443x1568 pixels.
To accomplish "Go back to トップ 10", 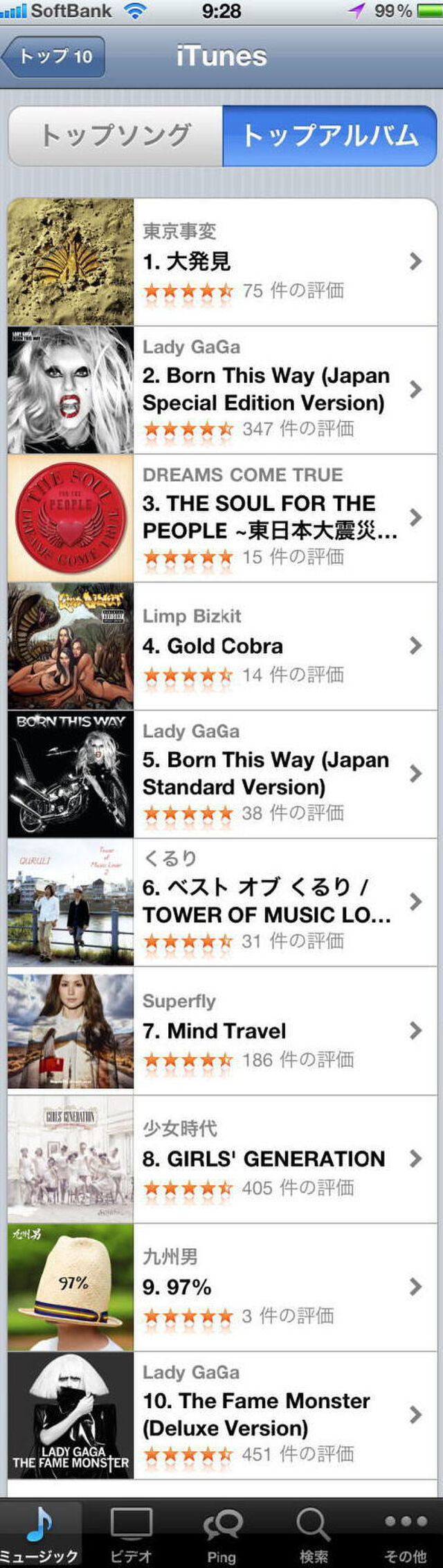I will coord(54,56).
